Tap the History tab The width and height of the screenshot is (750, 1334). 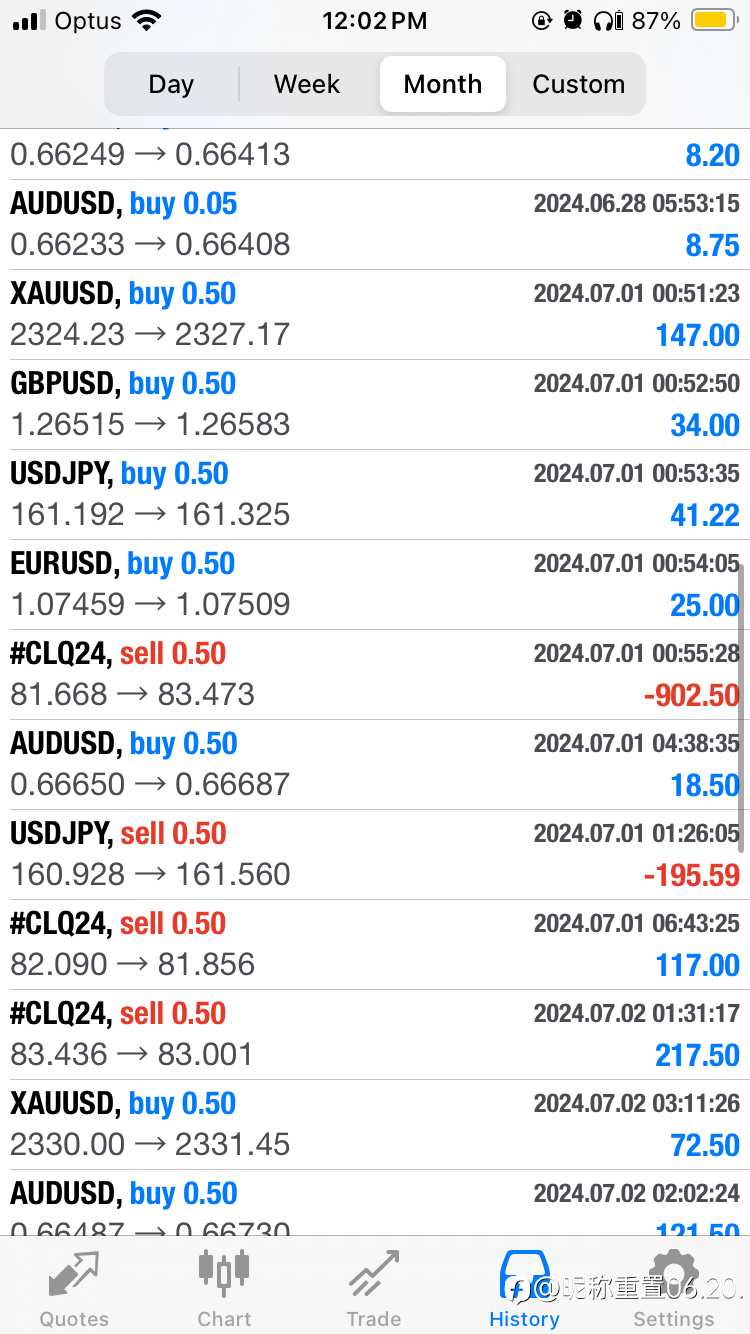point(524,1289)
